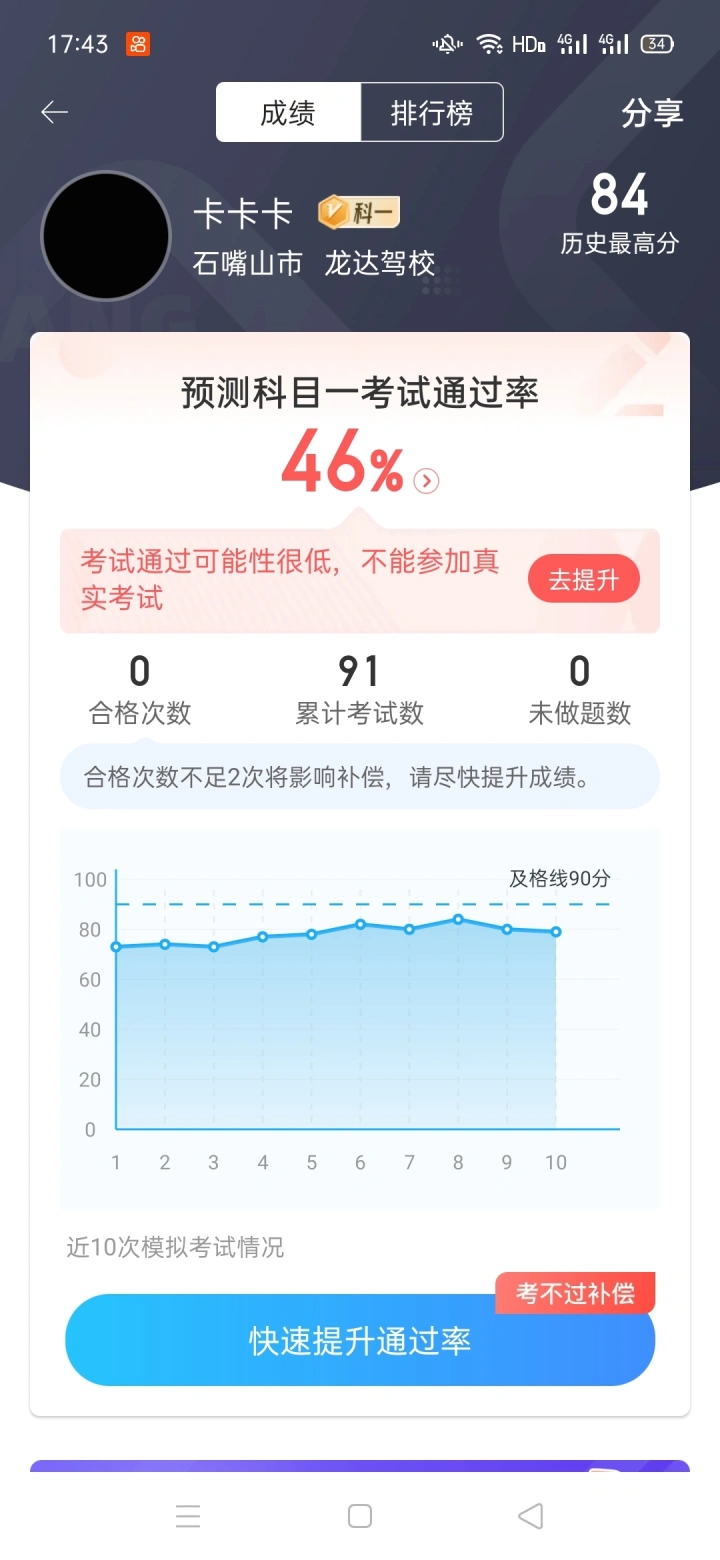
Task: Switch to the 排行榜 tab
Action: (431, 113)
